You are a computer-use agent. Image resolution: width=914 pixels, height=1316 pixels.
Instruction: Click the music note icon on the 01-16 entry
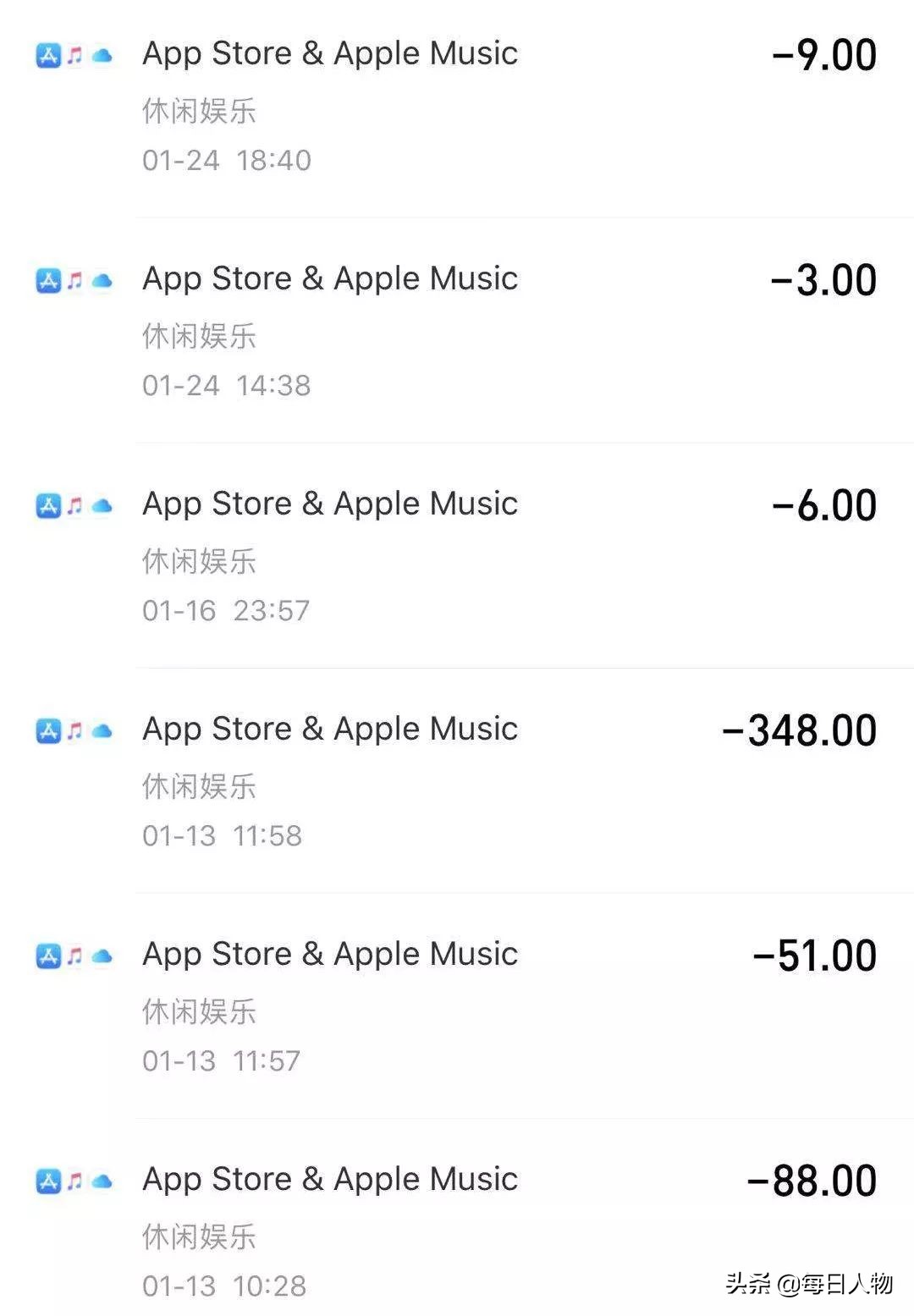[74, 504]
